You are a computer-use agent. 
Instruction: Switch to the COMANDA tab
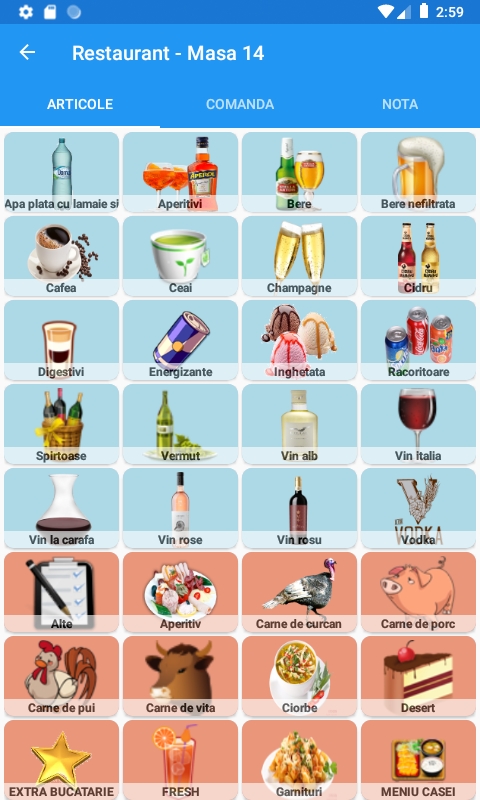click(240, 104)
